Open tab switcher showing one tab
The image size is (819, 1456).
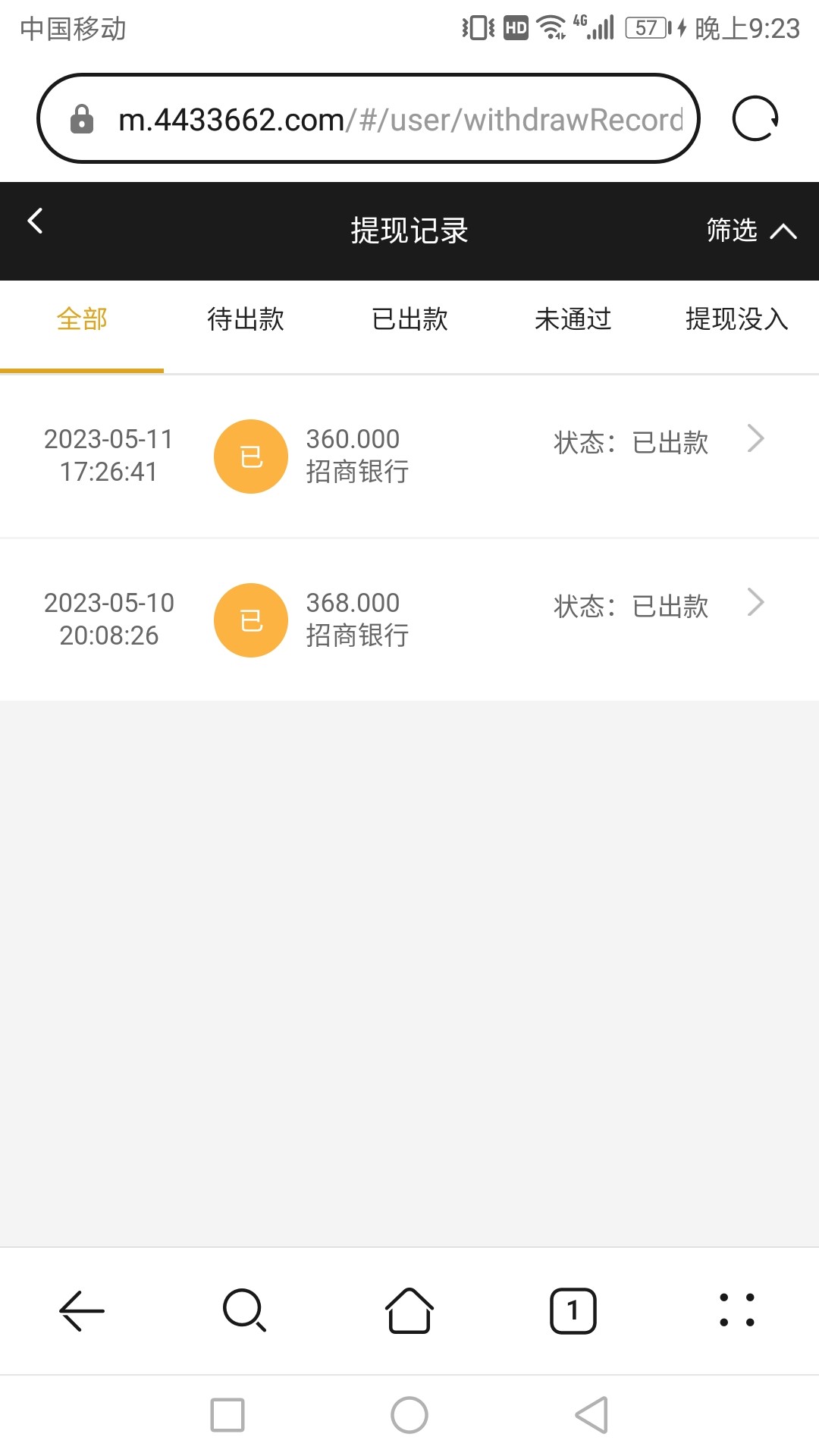(573, 1310)
